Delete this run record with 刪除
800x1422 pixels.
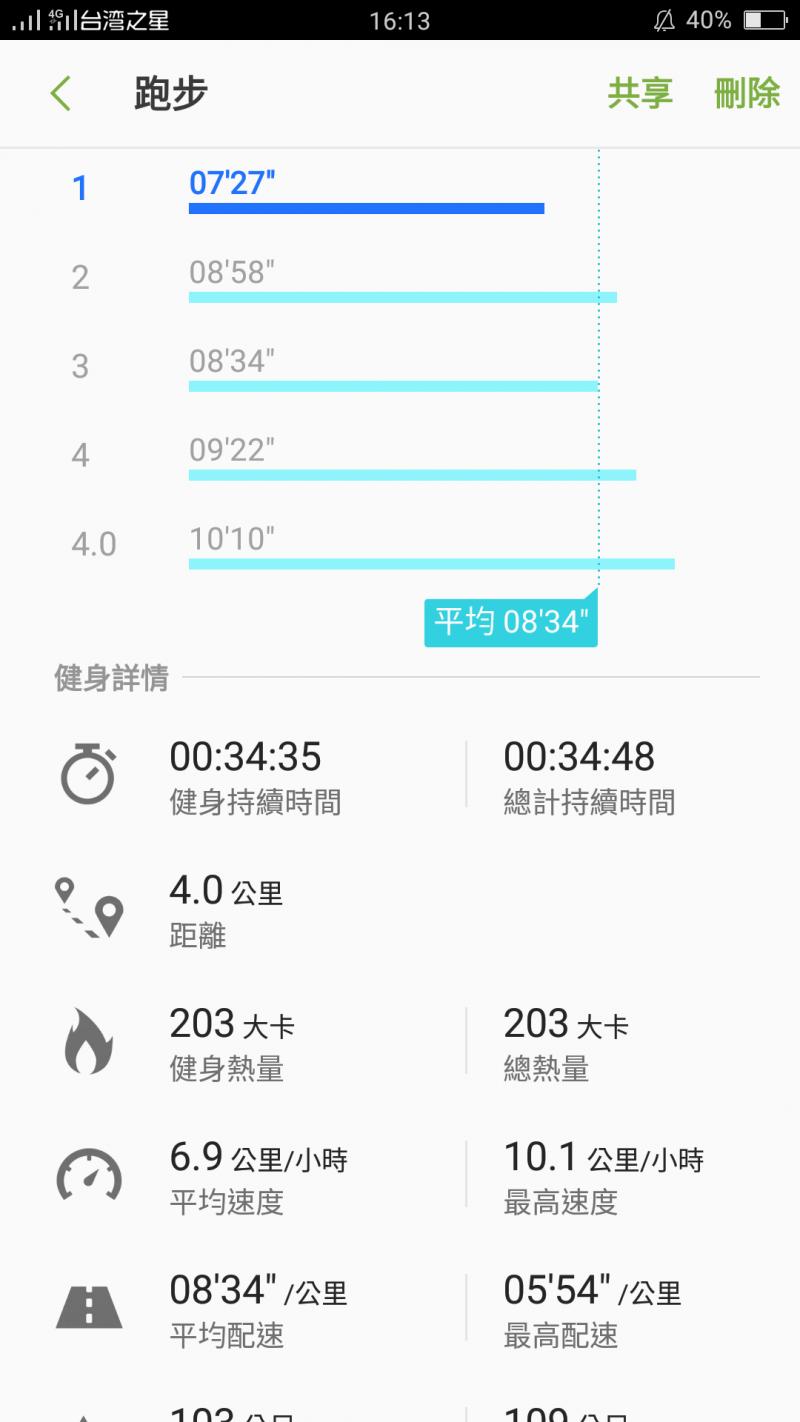(747, 94)
